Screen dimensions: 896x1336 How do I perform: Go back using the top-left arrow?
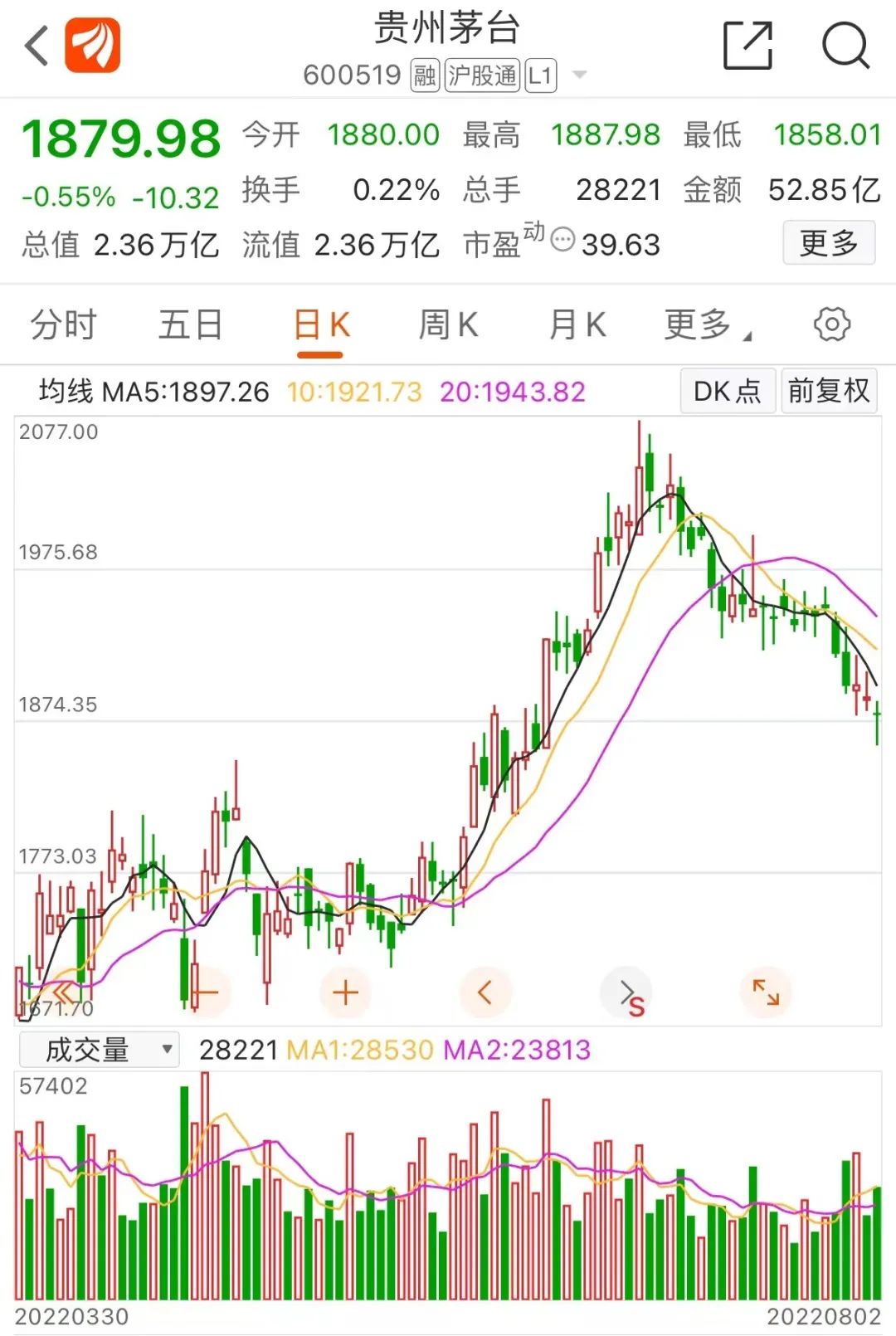pyautogui.click(x=37, y=46)
